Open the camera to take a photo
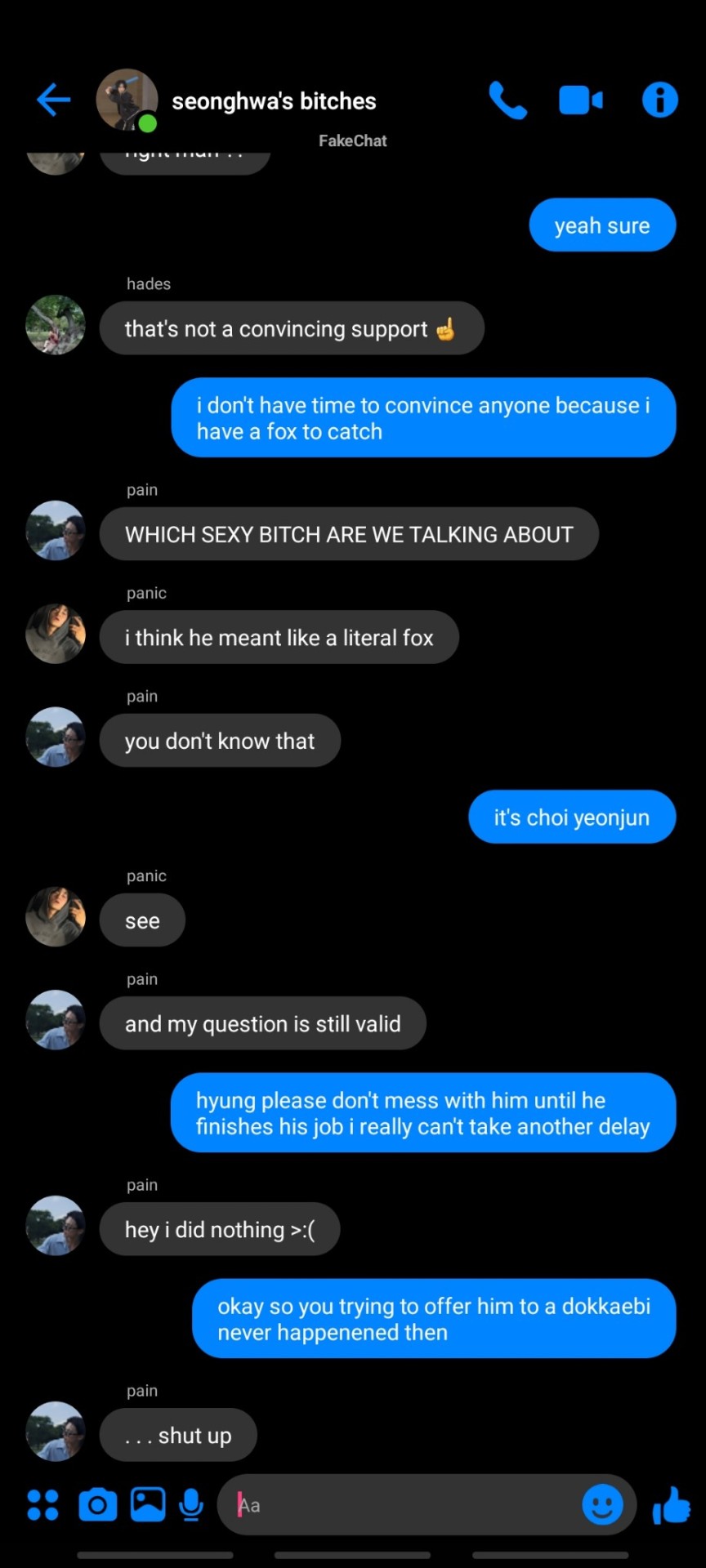 point(97,1504)
